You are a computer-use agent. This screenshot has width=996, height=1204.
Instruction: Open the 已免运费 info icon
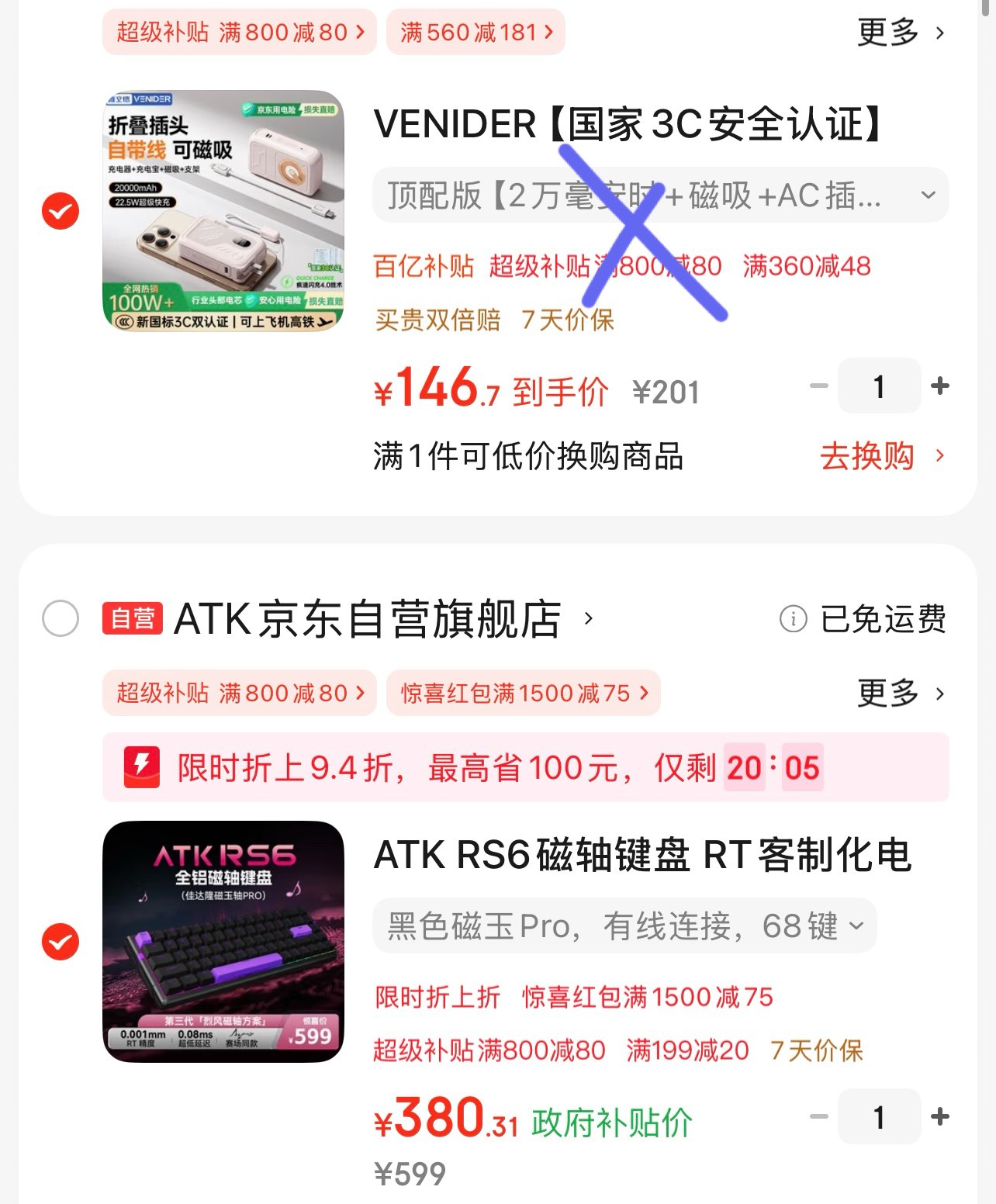point(793,619)
